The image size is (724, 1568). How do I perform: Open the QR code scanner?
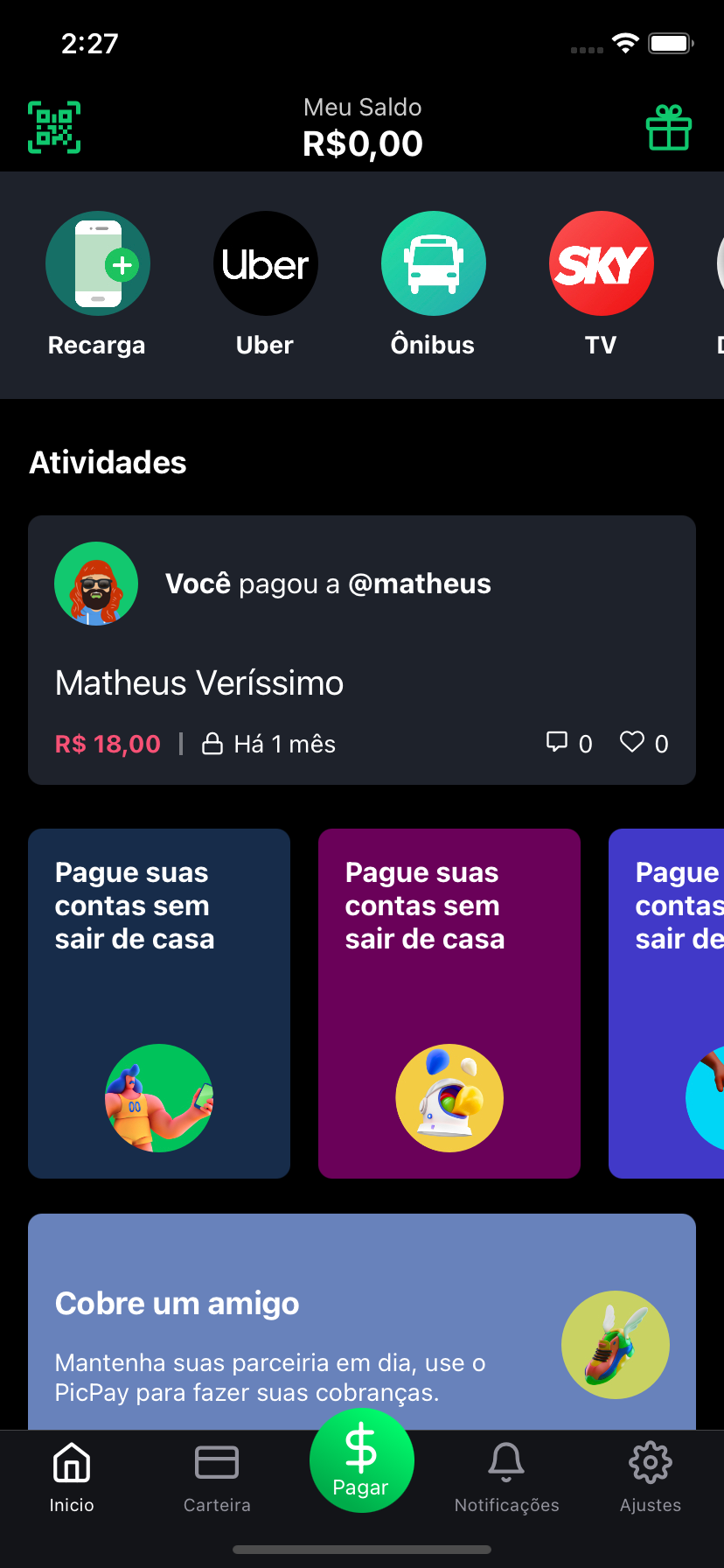[x=54, y=127]
